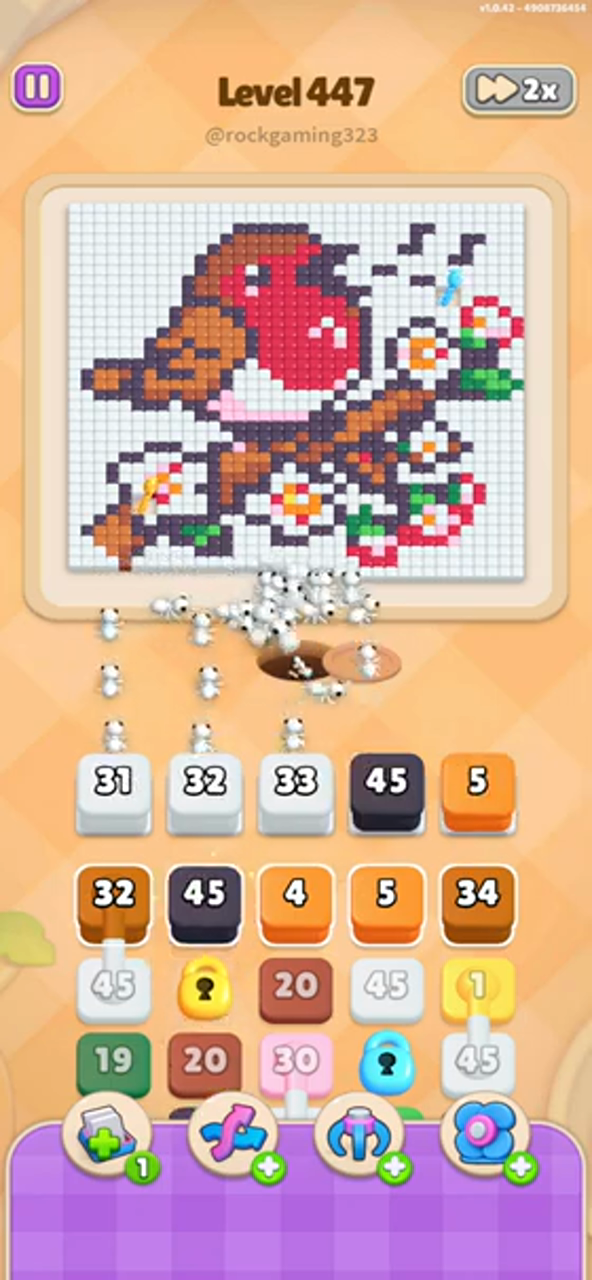Screen dimensions: 592x1280
Task: Select the brown block numbered 32
Action: 114,903
